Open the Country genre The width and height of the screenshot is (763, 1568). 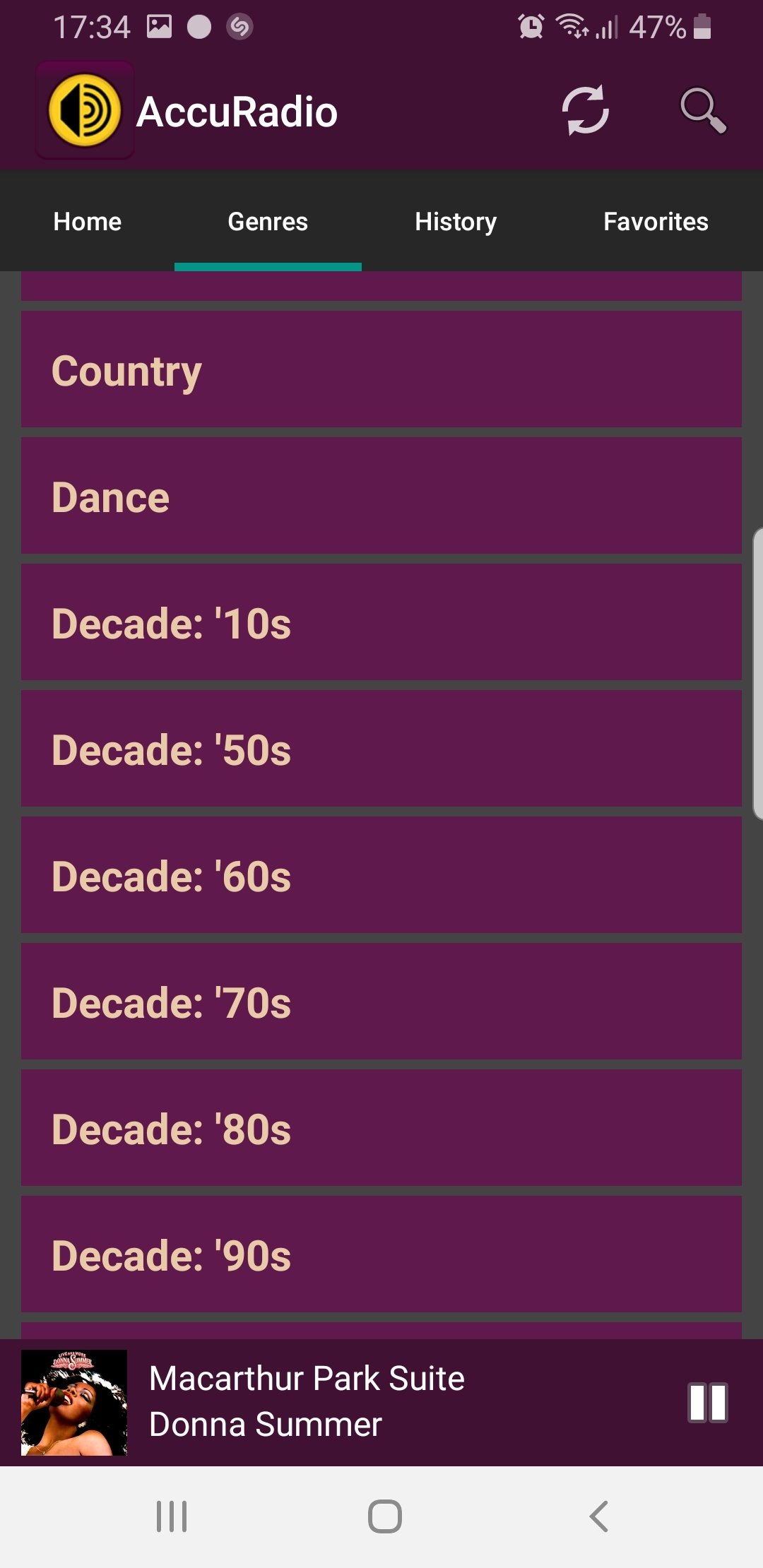(381, 369)
